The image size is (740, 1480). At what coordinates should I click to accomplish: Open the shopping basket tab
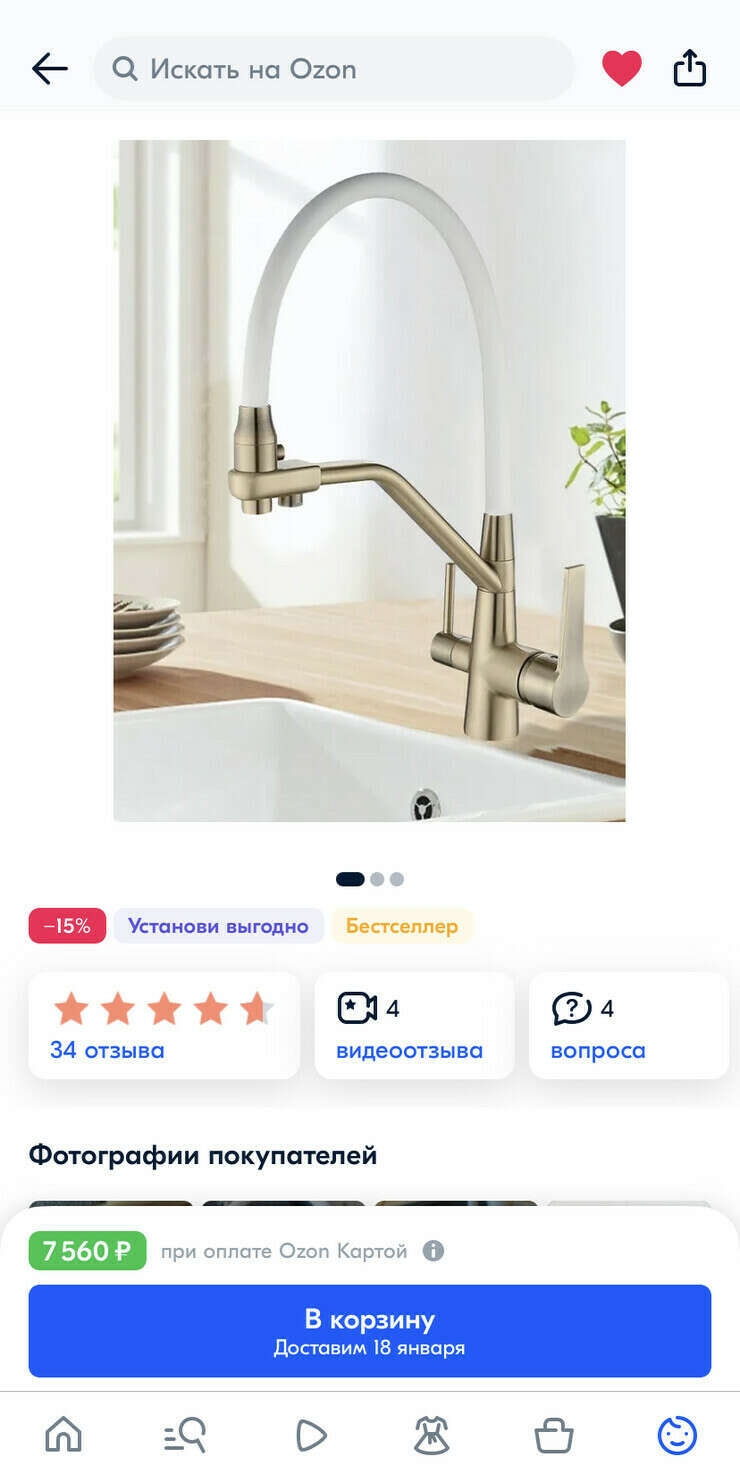(x=554, y=1436)
